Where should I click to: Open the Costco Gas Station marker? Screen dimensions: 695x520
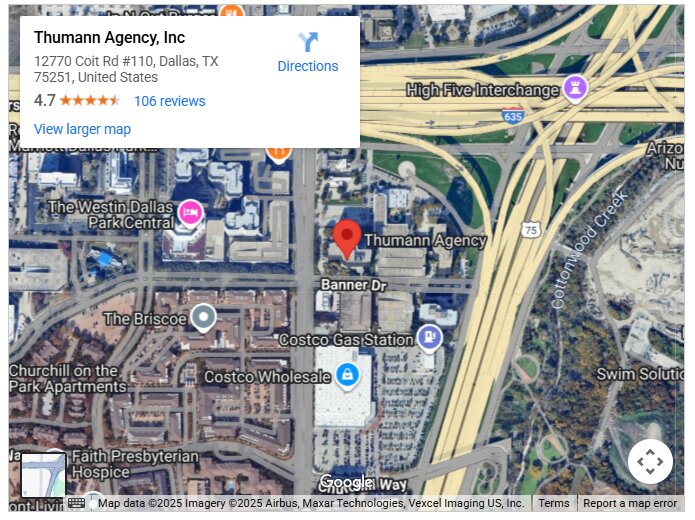[429, 338]
